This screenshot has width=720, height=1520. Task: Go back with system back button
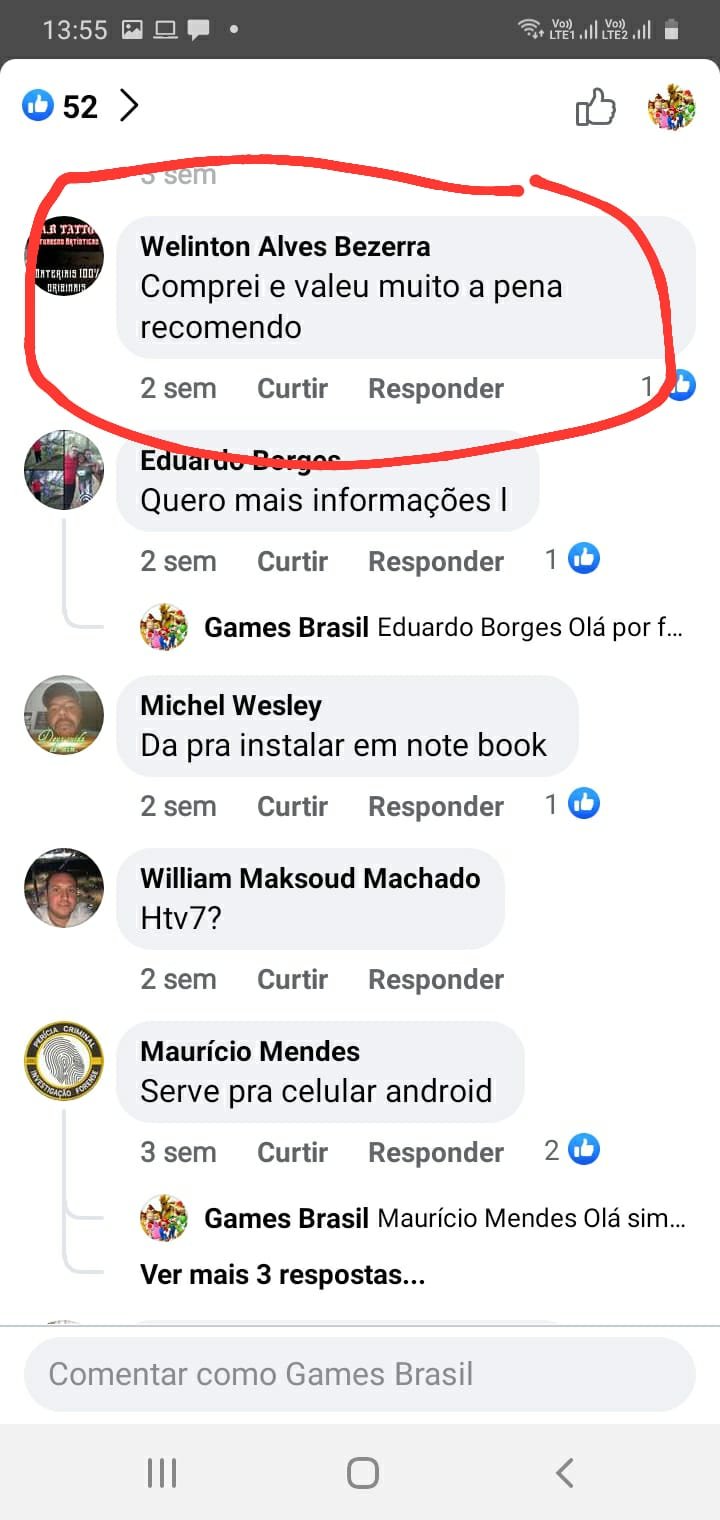(x=564, y=1472)
